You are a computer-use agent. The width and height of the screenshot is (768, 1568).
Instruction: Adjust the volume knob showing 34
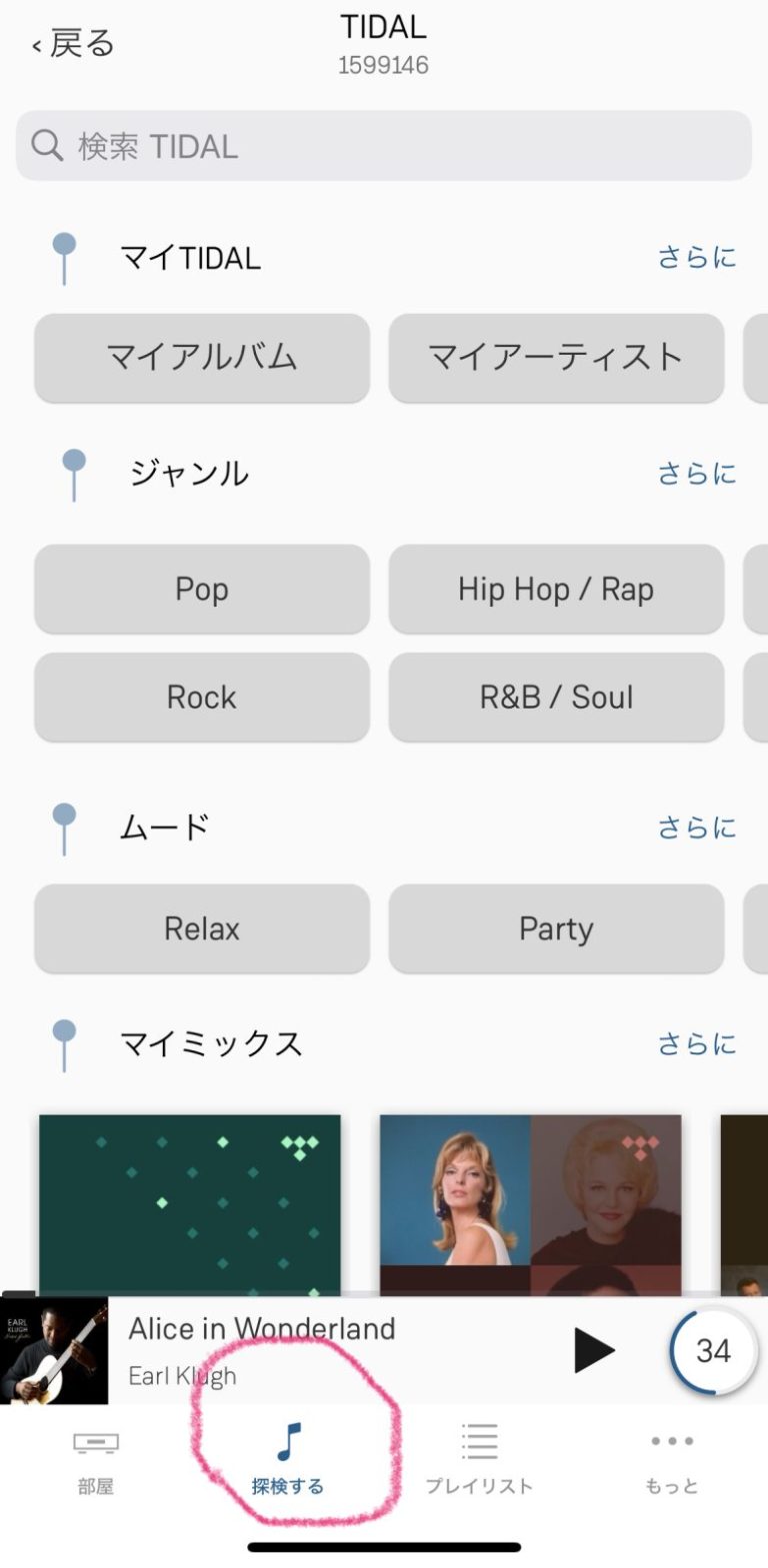[x=712, y=1350]
